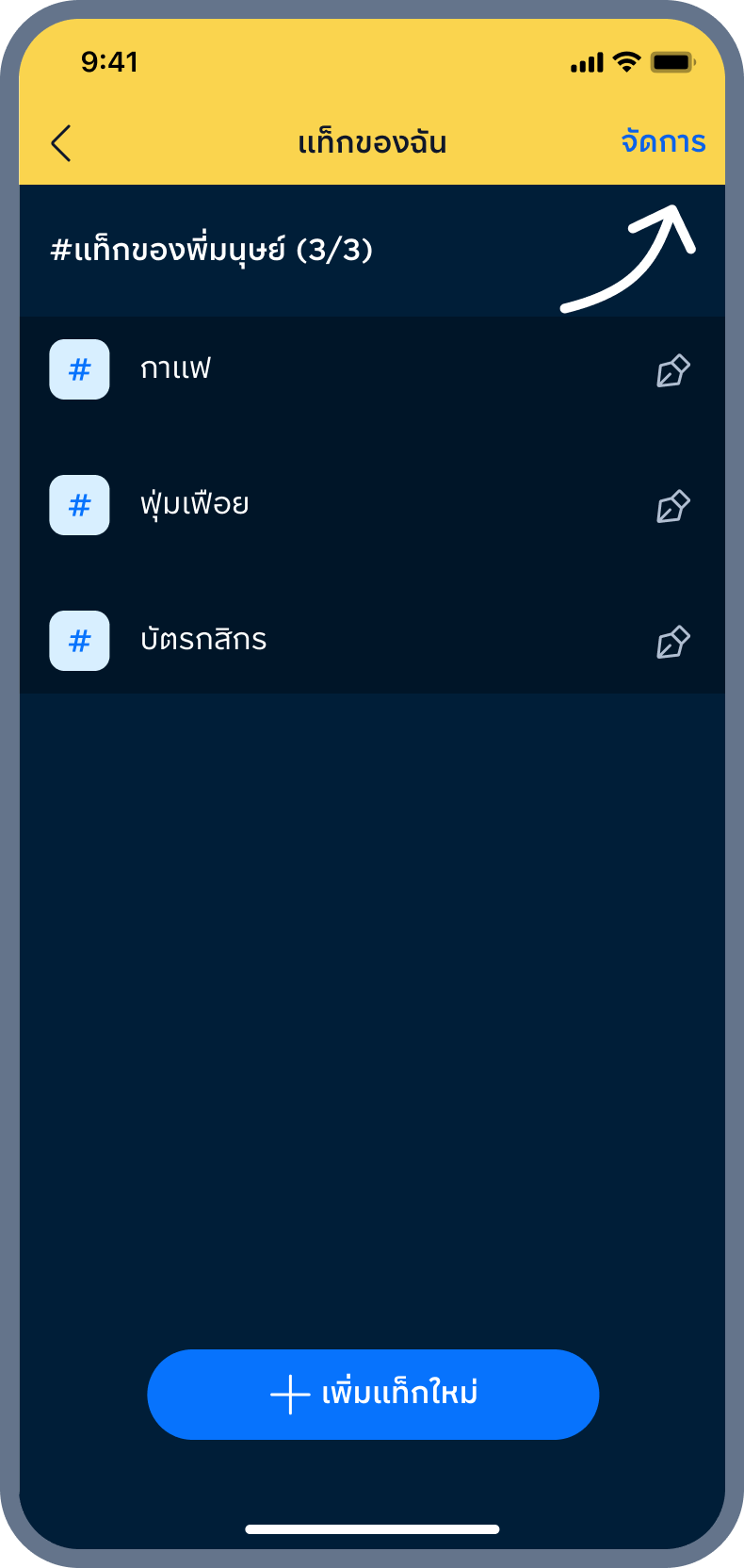Viewport: 744px width, 1568px height.
Task: Tap จัดการ to manage tags
Action: 663,142
